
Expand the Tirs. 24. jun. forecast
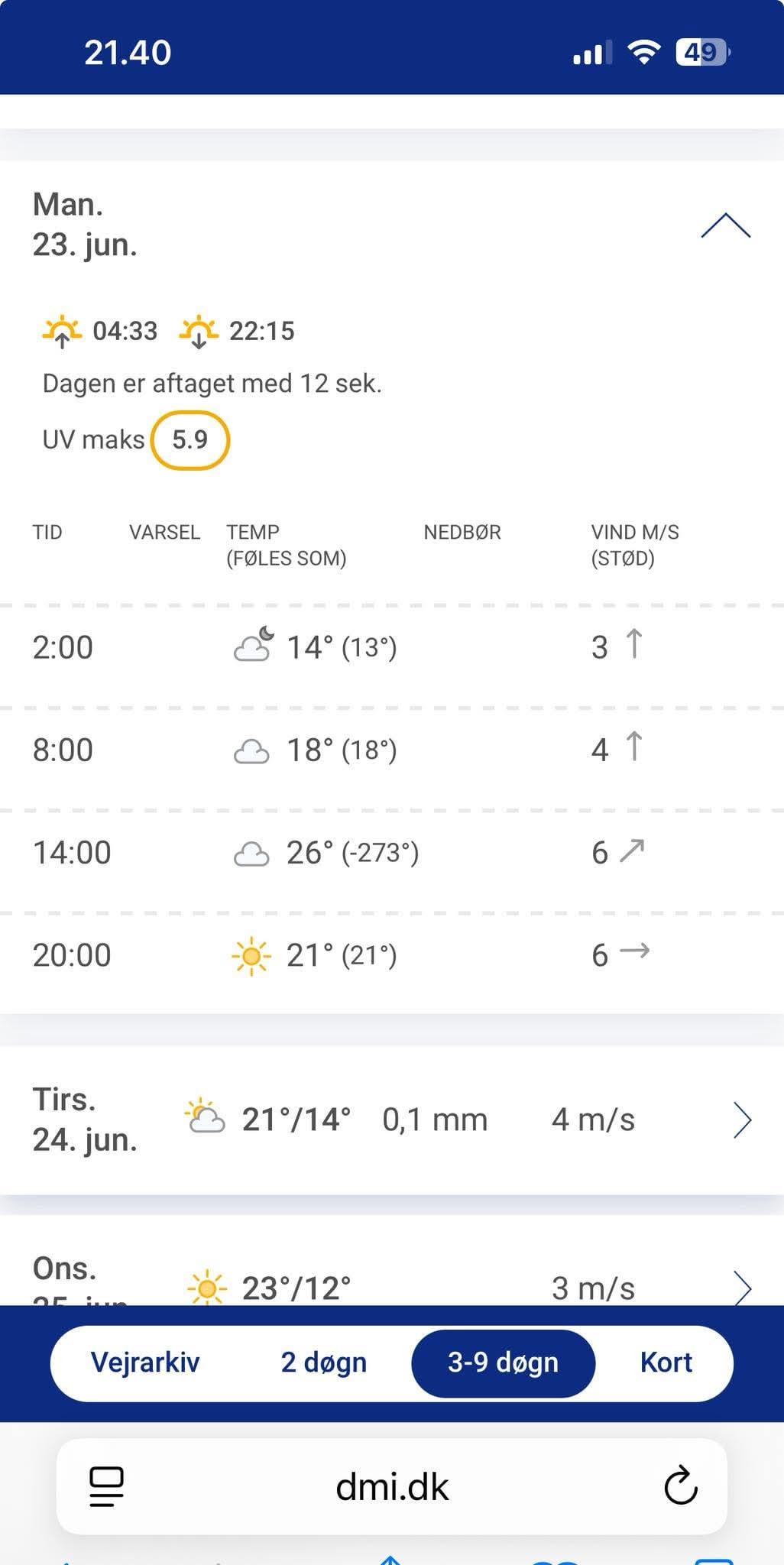click(742, 1120)
